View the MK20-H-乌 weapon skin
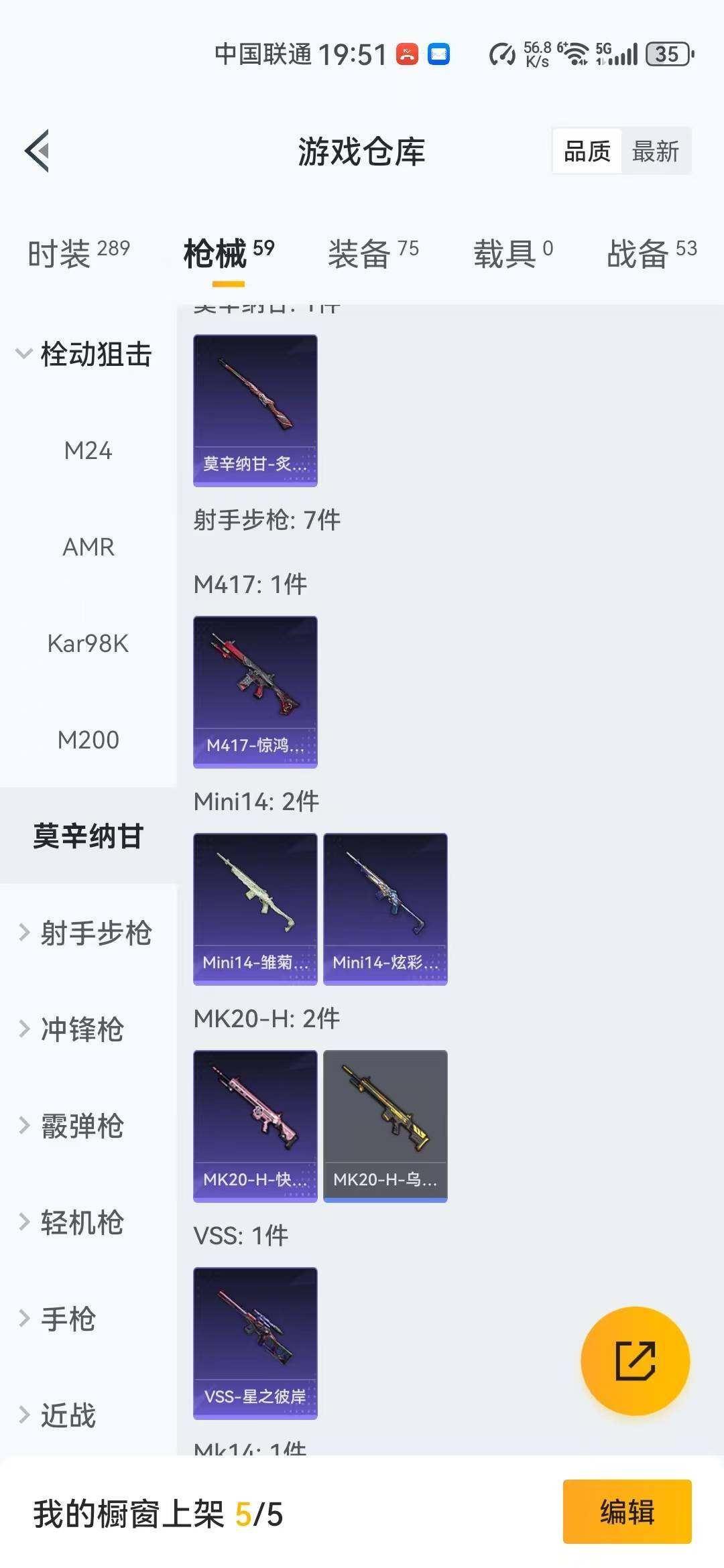The width and height of the screenshot is (724, 1568). [x=385, y=1126]
